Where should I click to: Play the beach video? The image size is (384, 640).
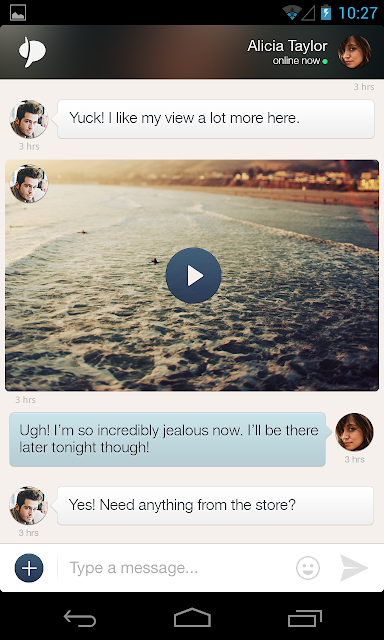[x=193, y=276]
